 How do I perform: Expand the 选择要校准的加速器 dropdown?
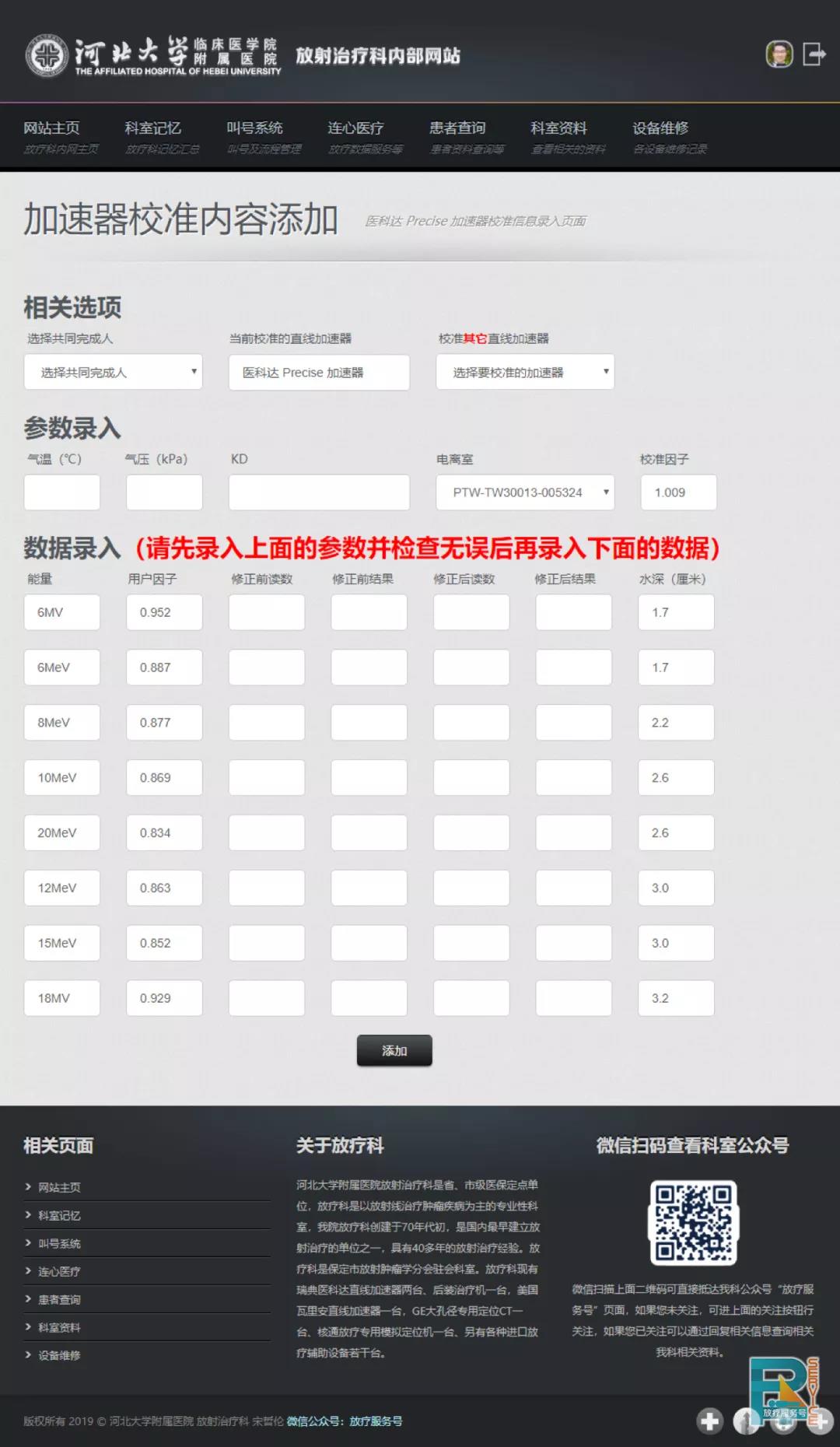click(525, 373)
